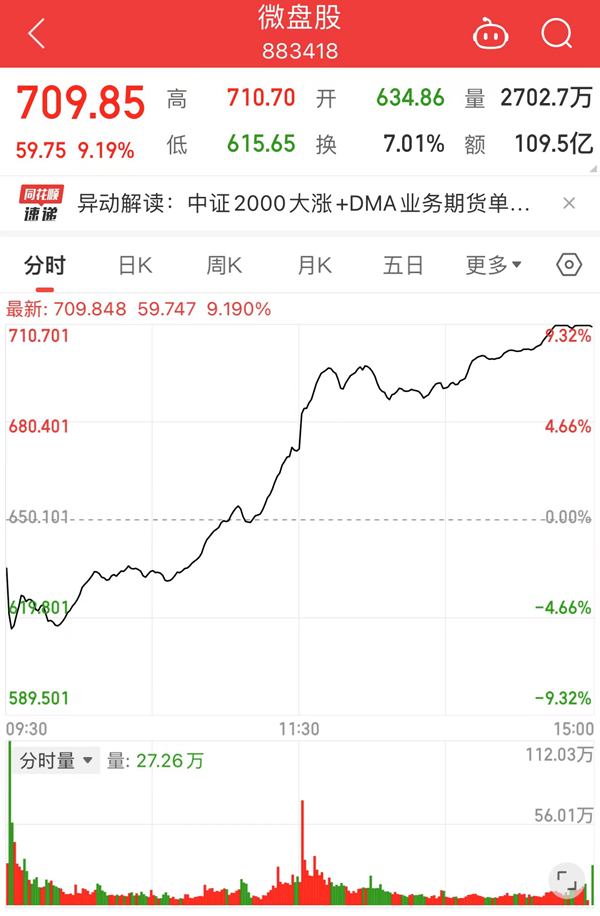Open chart settings hexagon icon
The height and width of the screenshot is (916, 600).
click(569, 265)
